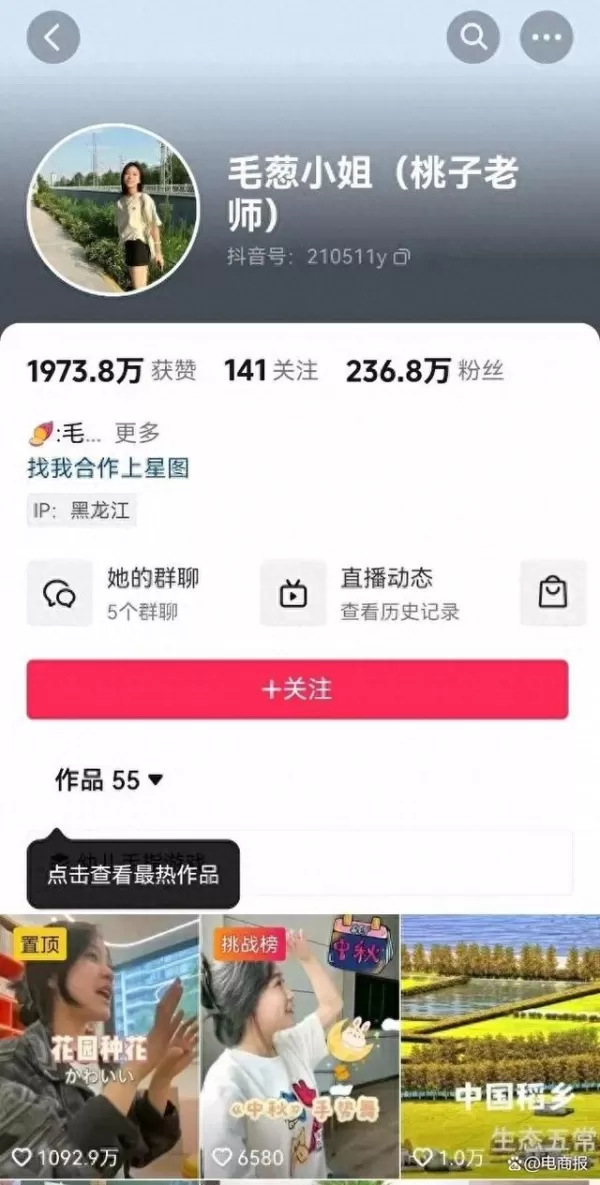View the 1973.8万 获赞 likes count
Image resolution: width=600 pixels, height=1185 pixels.
[x=111, y=371]
